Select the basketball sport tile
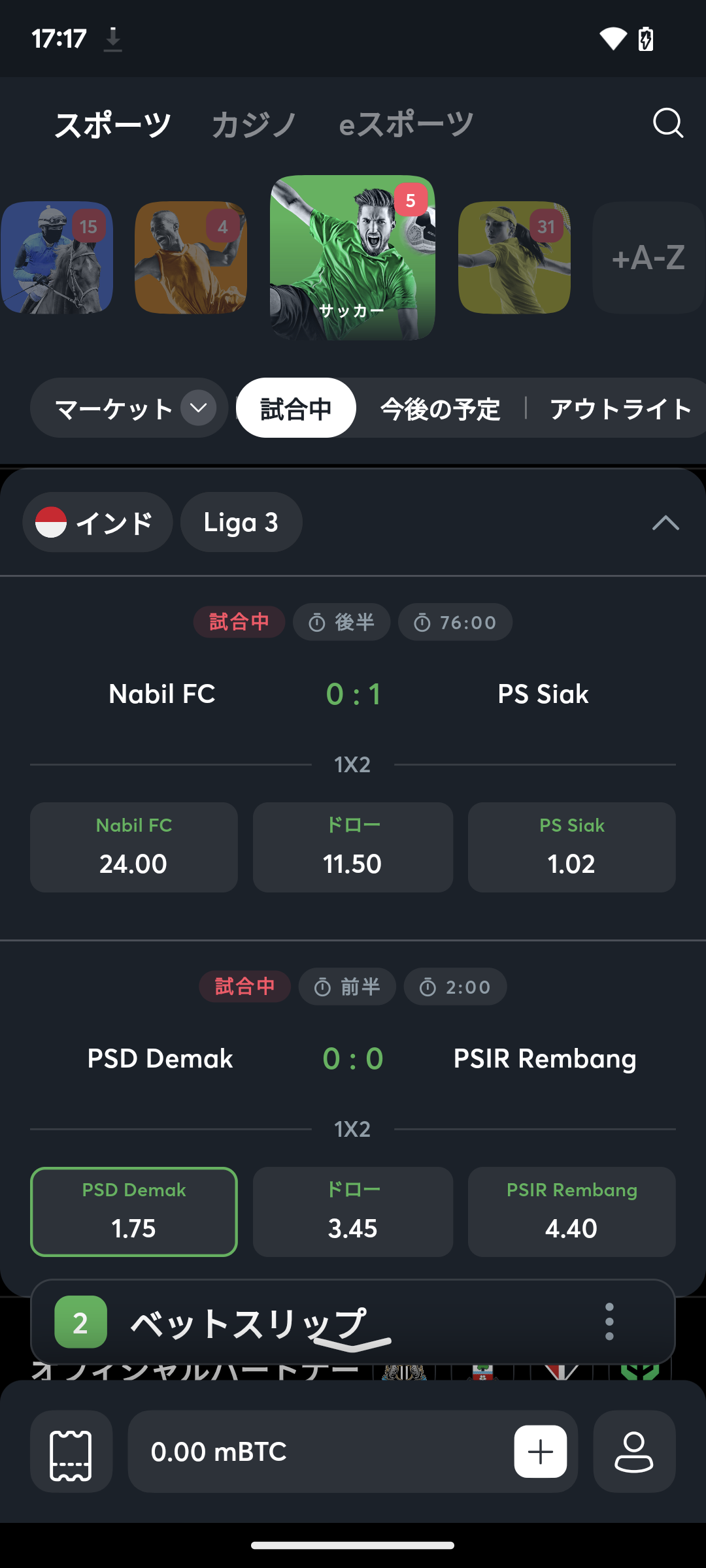This screenshot has width=706, height=1568. pyautogui.click(x=190, y=257)
